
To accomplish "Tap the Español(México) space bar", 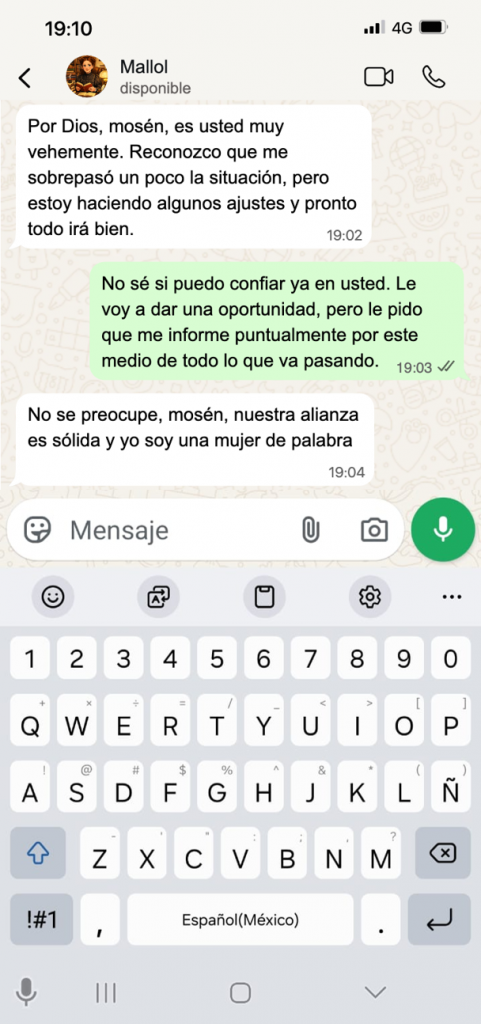I will pos(240,920).
